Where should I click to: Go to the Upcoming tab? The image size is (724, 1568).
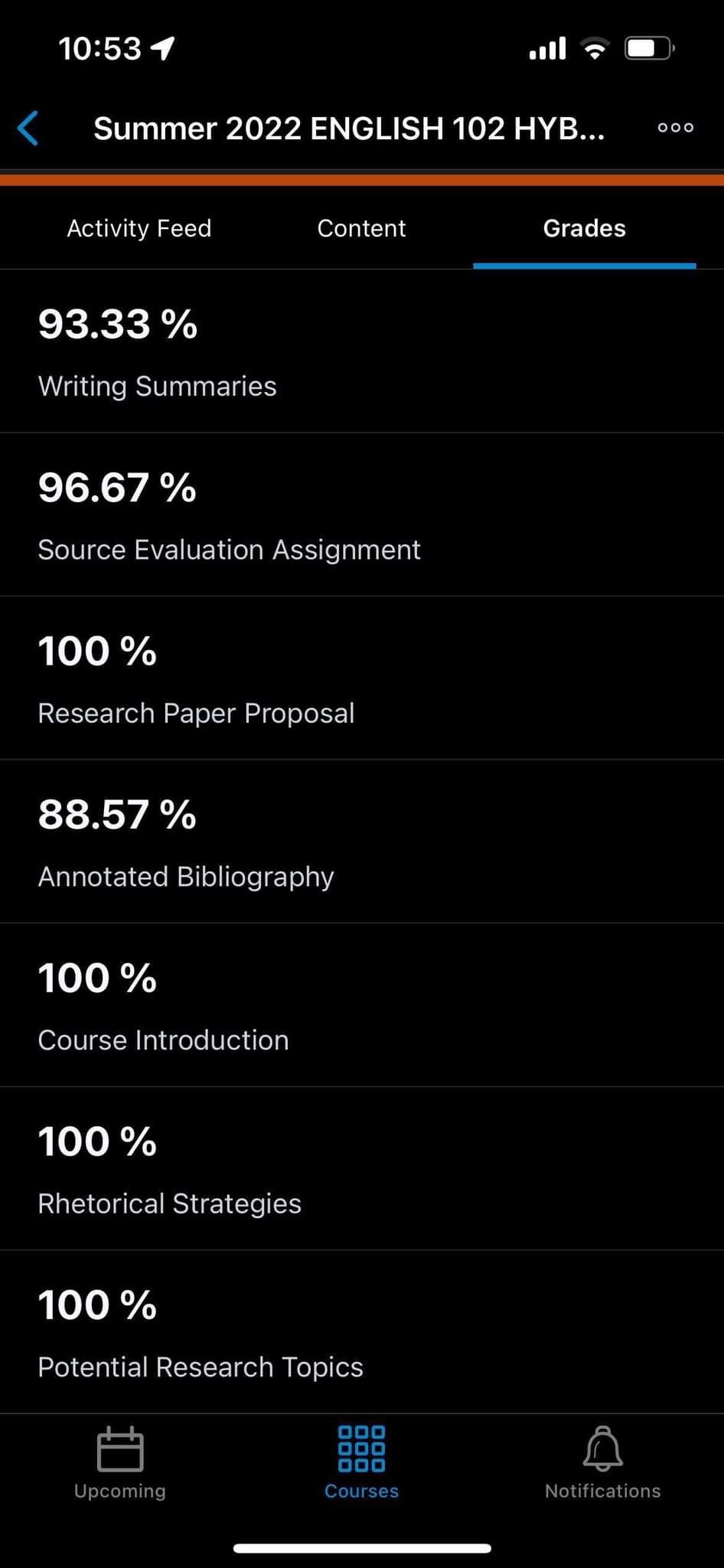pos(120,1462)
